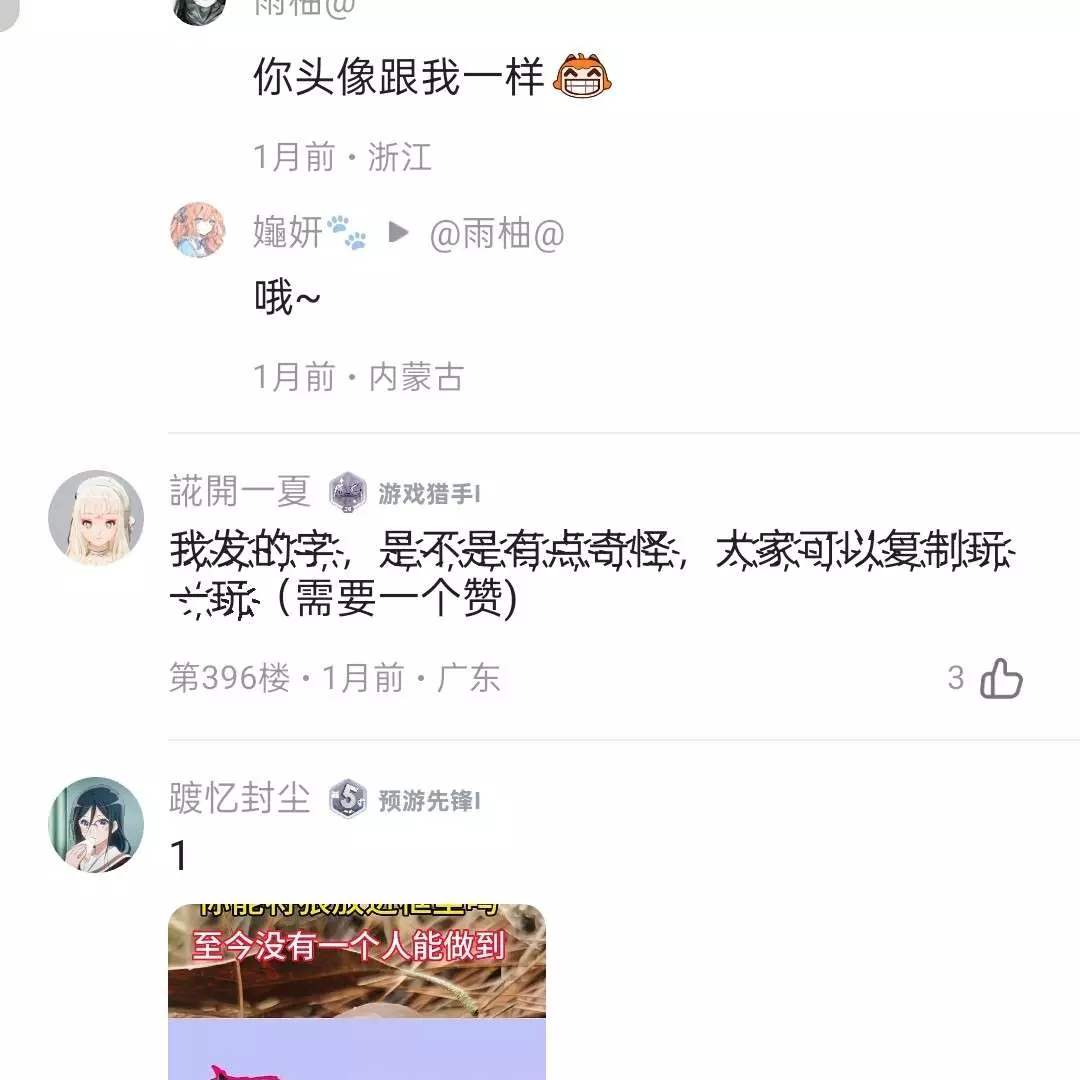Open 踱忆封尘's profile avatar

[x=96, y=824]
